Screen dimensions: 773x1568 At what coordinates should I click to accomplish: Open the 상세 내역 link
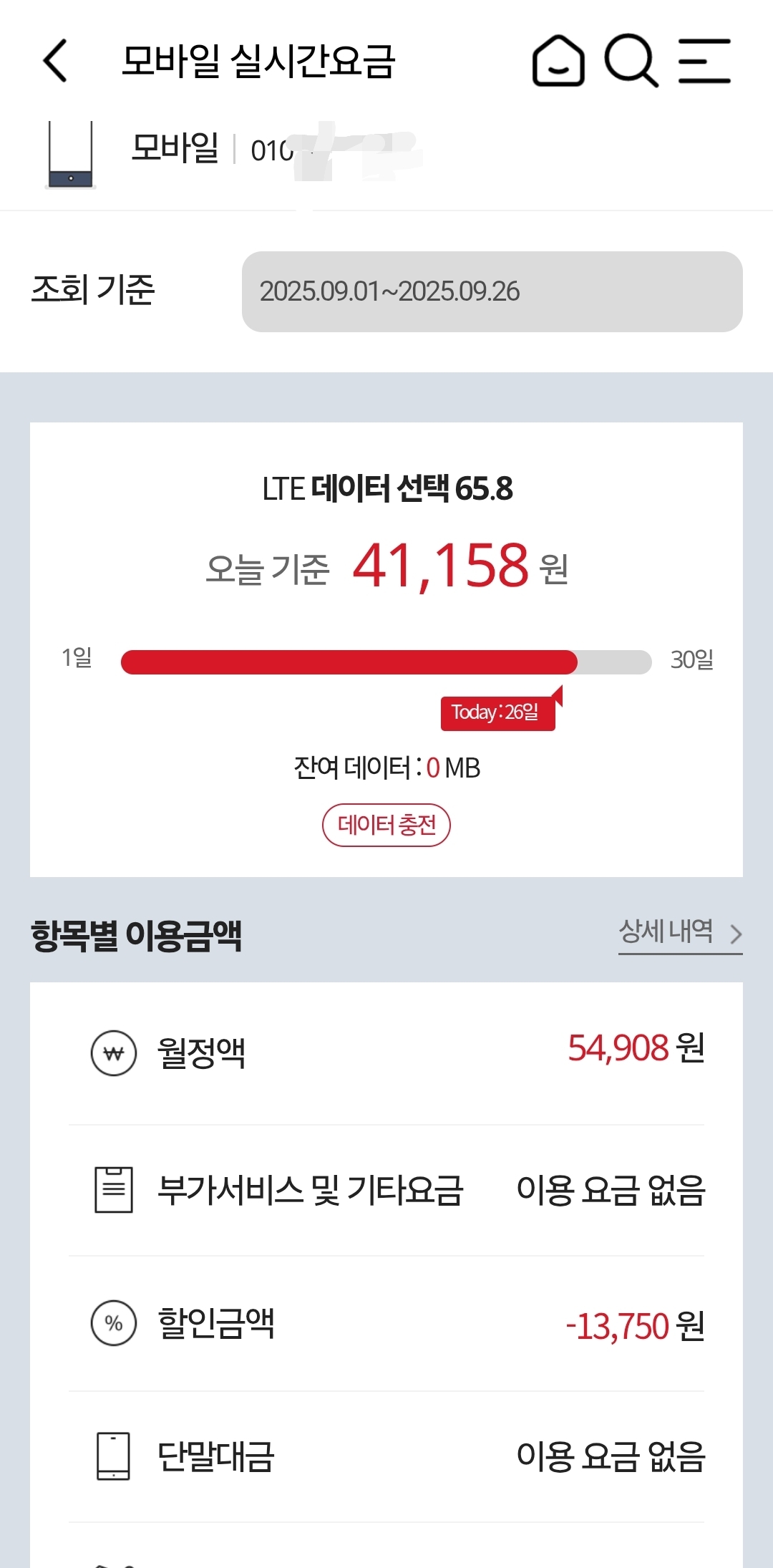pyautogui.click(x=681, y=933)
